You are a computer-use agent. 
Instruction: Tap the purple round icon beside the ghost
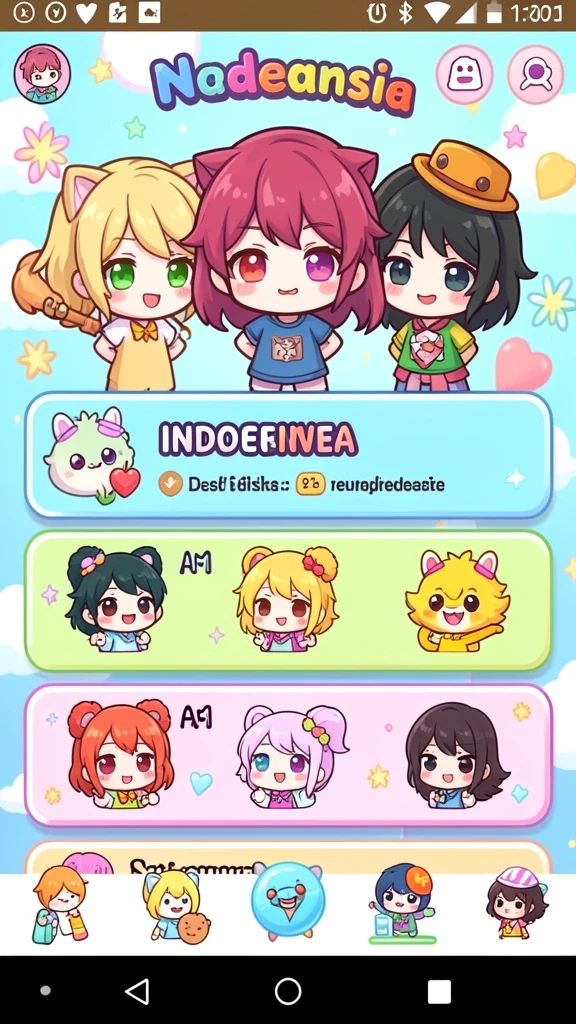pyautogui.click(x=536, y=74)
